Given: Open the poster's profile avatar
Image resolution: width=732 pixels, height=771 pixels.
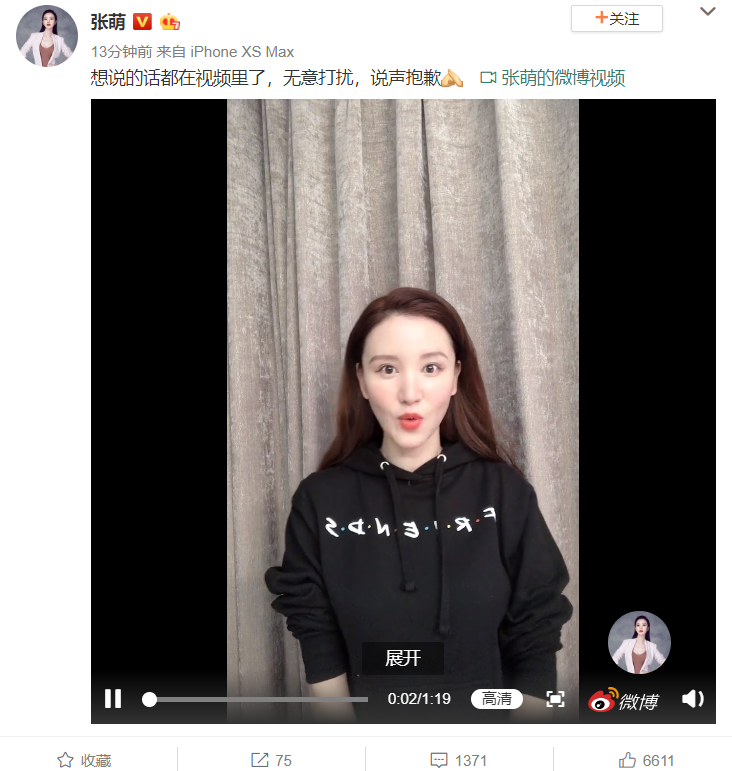Looking at the screenshot, I should [46, 36].
